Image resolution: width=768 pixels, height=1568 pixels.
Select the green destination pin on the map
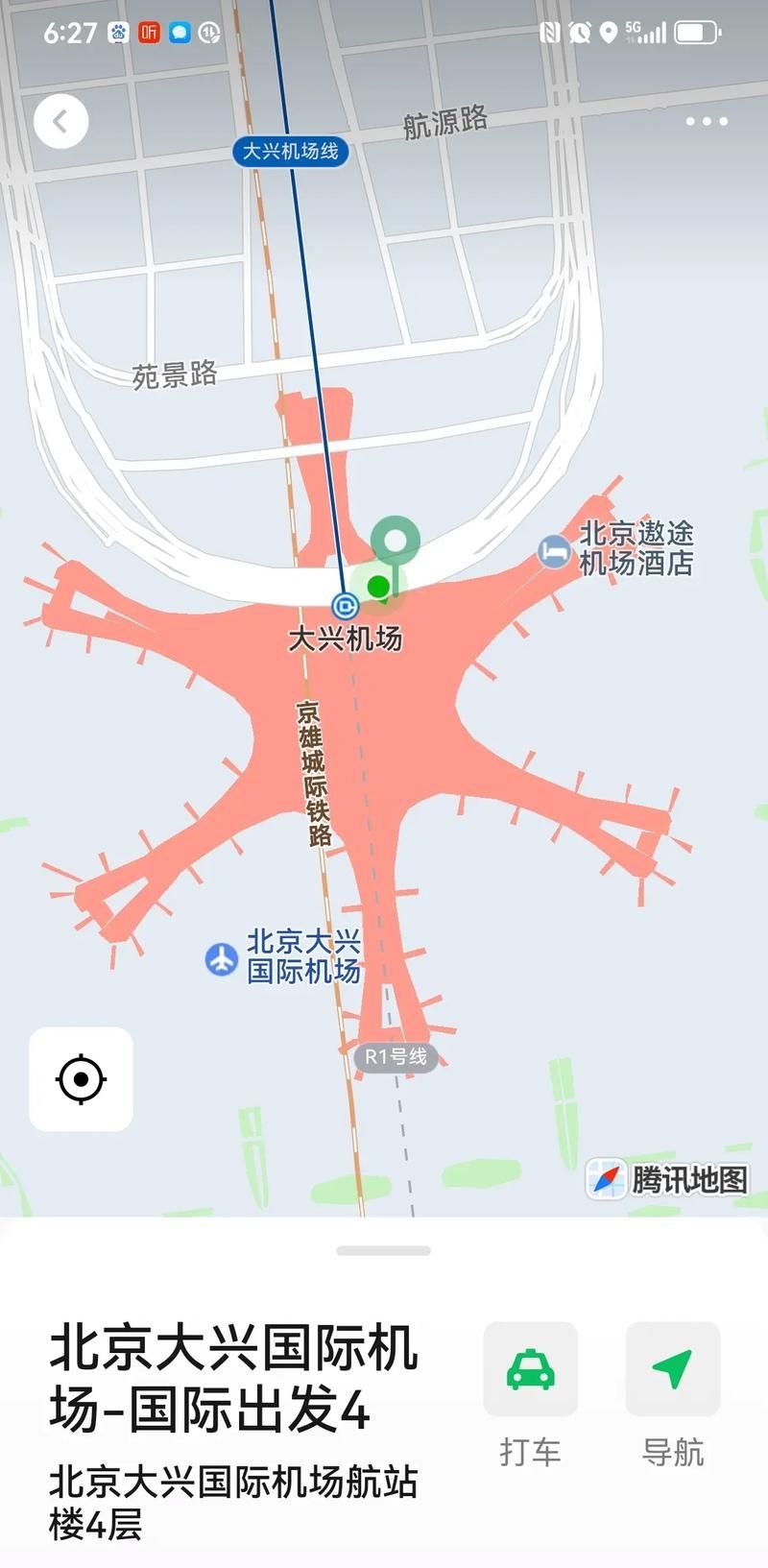pos(396,543)
